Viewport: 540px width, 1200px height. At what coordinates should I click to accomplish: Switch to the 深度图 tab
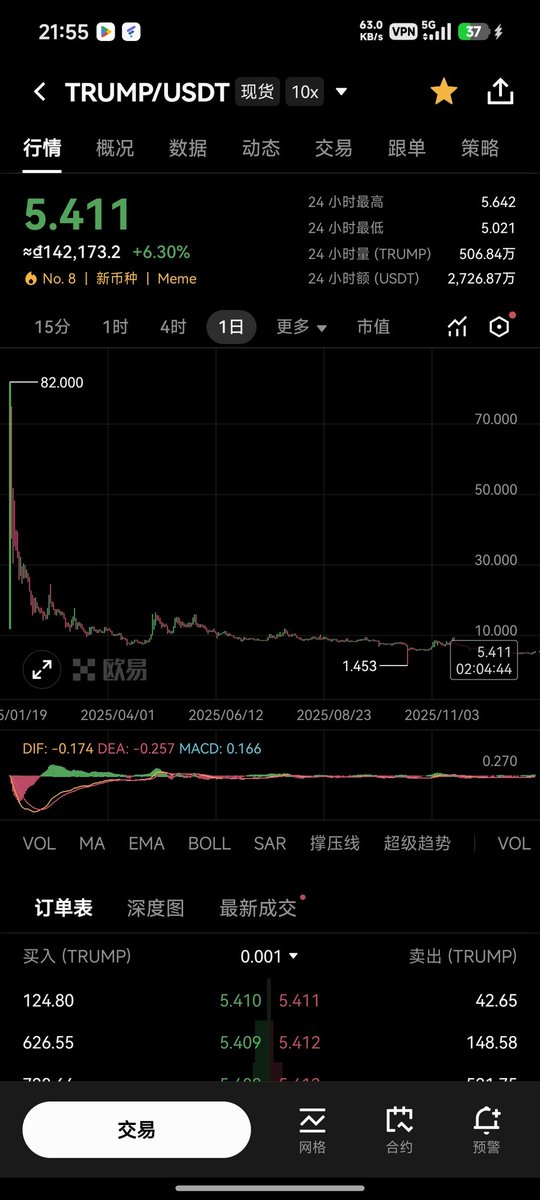(156, 908)
